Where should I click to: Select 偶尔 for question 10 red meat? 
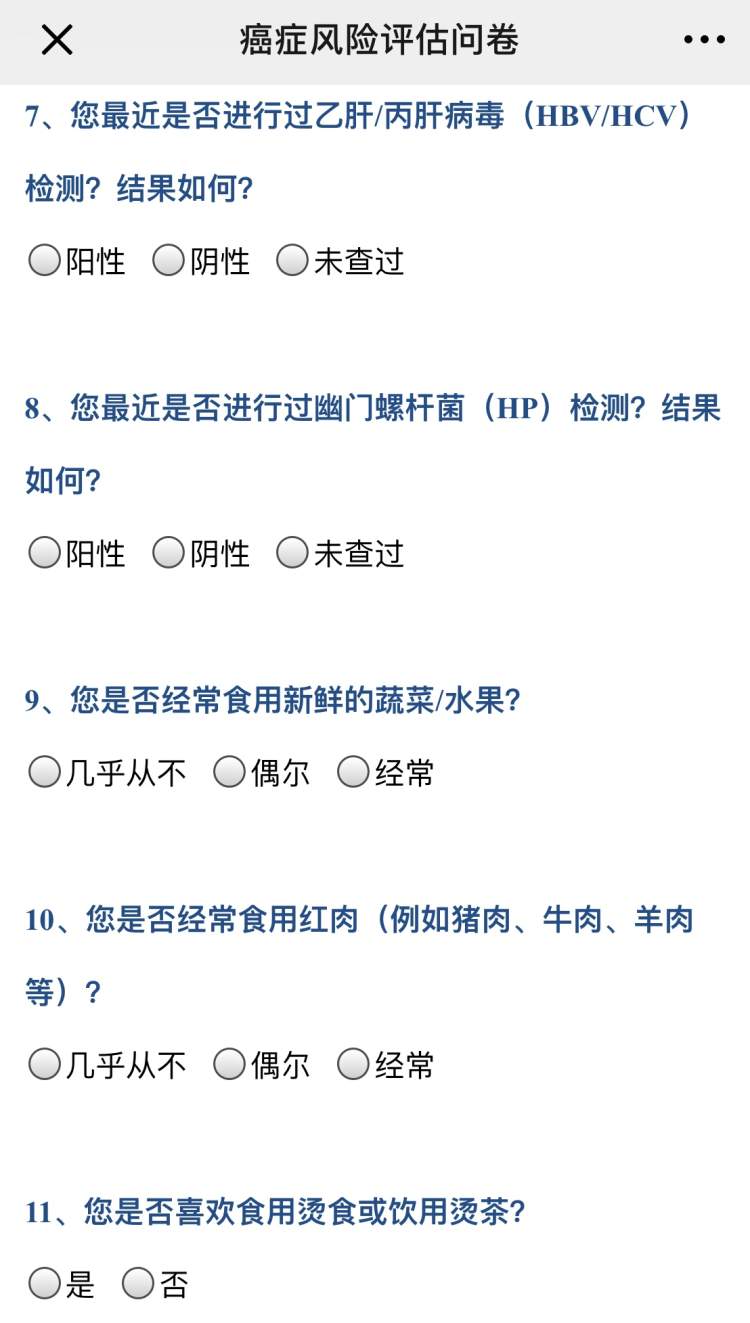[230, 1064]
